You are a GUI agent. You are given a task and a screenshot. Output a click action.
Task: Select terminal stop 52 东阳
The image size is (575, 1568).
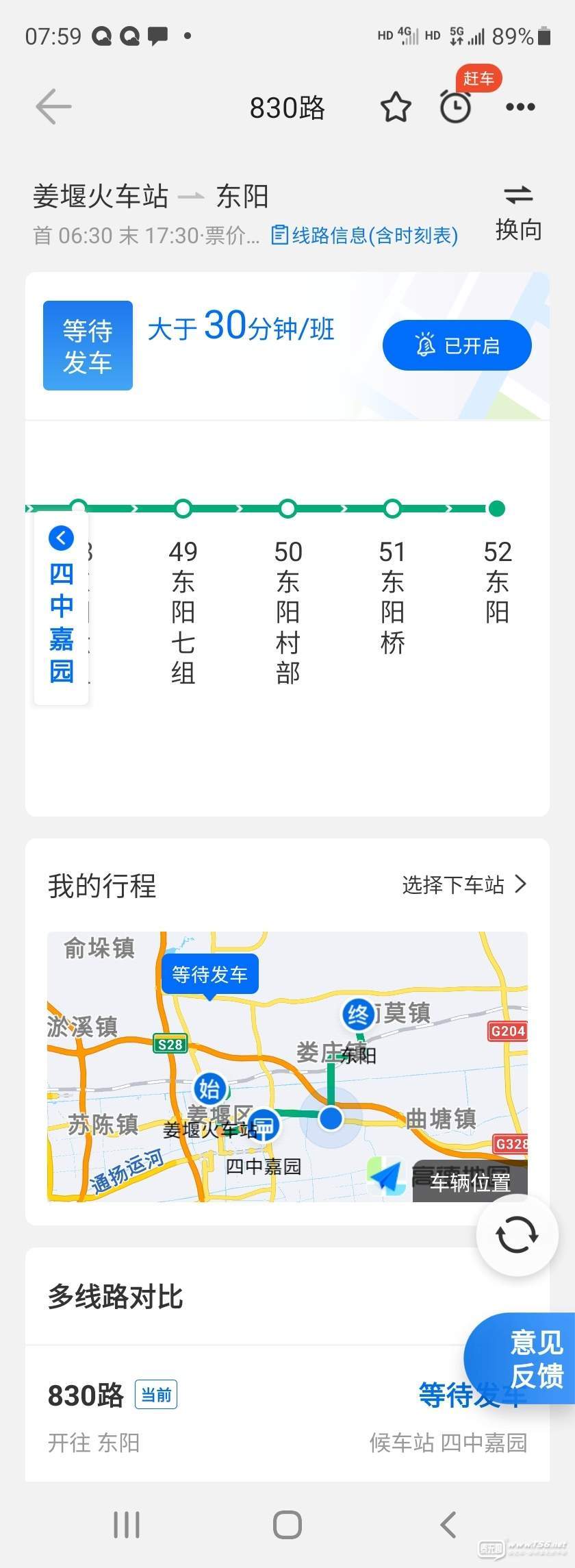(x=497, y=582)
